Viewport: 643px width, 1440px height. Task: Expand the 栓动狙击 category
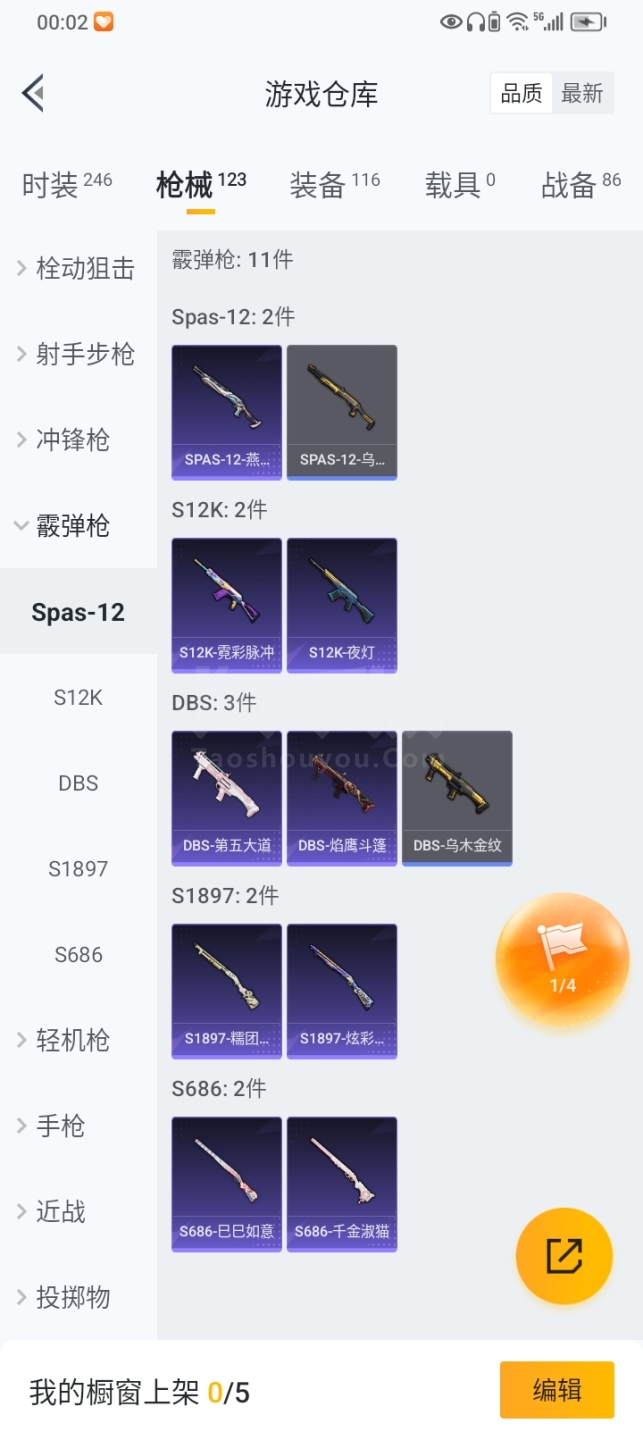[x=78, y=268]
